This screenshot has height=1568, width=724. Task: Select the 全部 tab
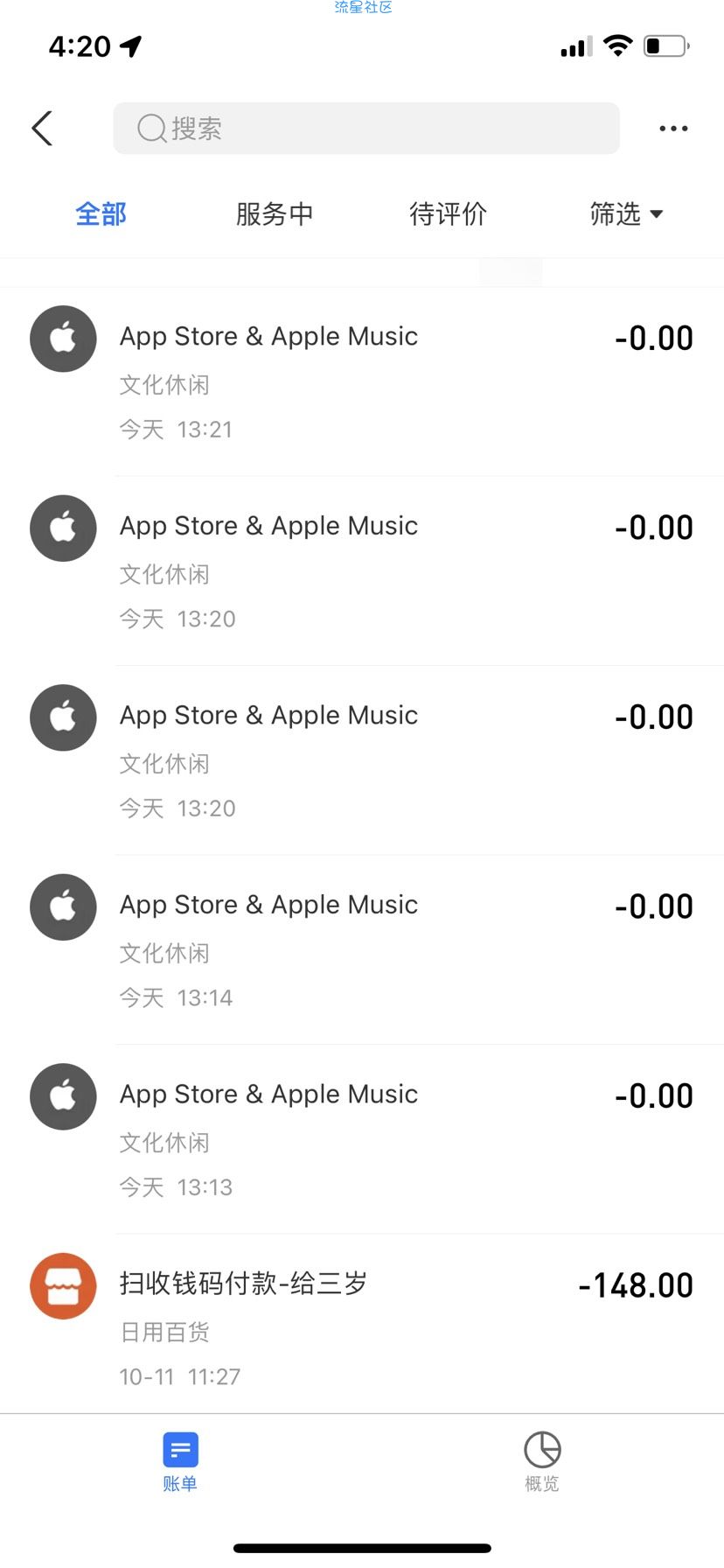pyautogui.click(x=101, y=214)
